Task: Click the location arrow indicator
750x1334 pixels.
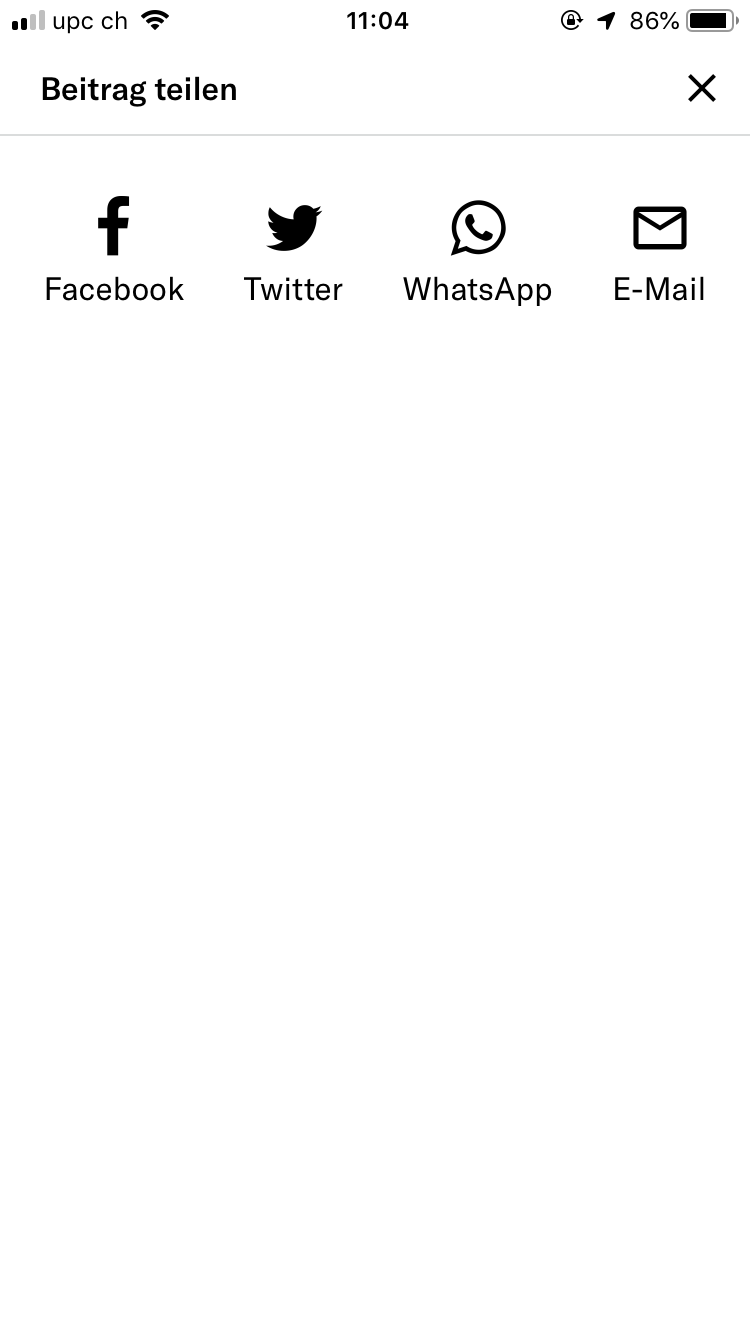Action: tap(607, 19)
